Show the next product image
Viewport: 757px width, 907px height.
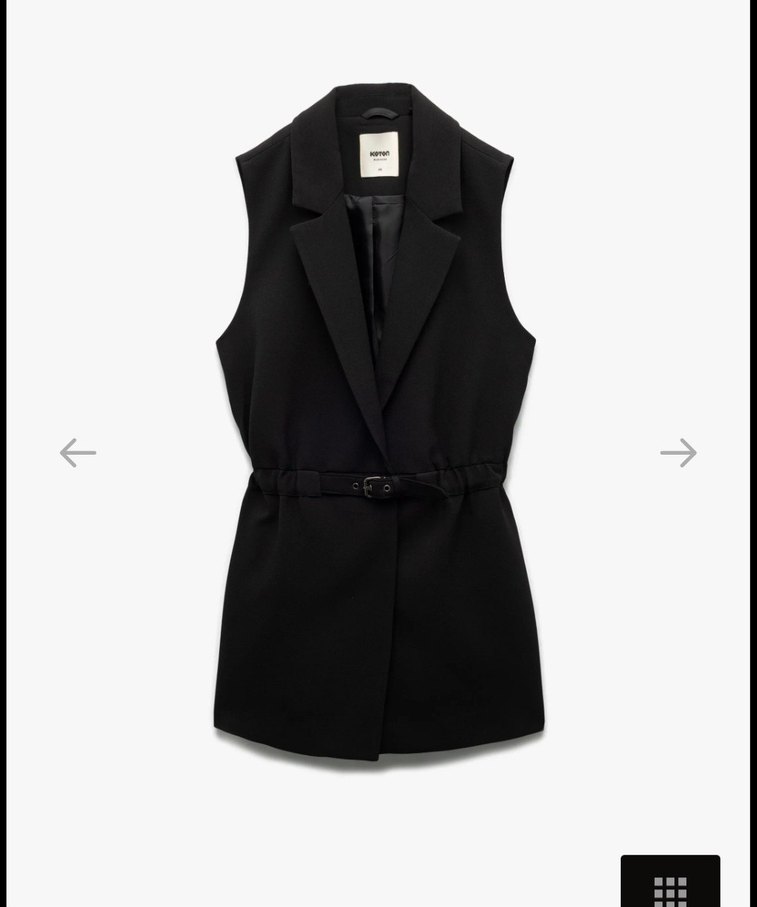[x=678, y=453]
